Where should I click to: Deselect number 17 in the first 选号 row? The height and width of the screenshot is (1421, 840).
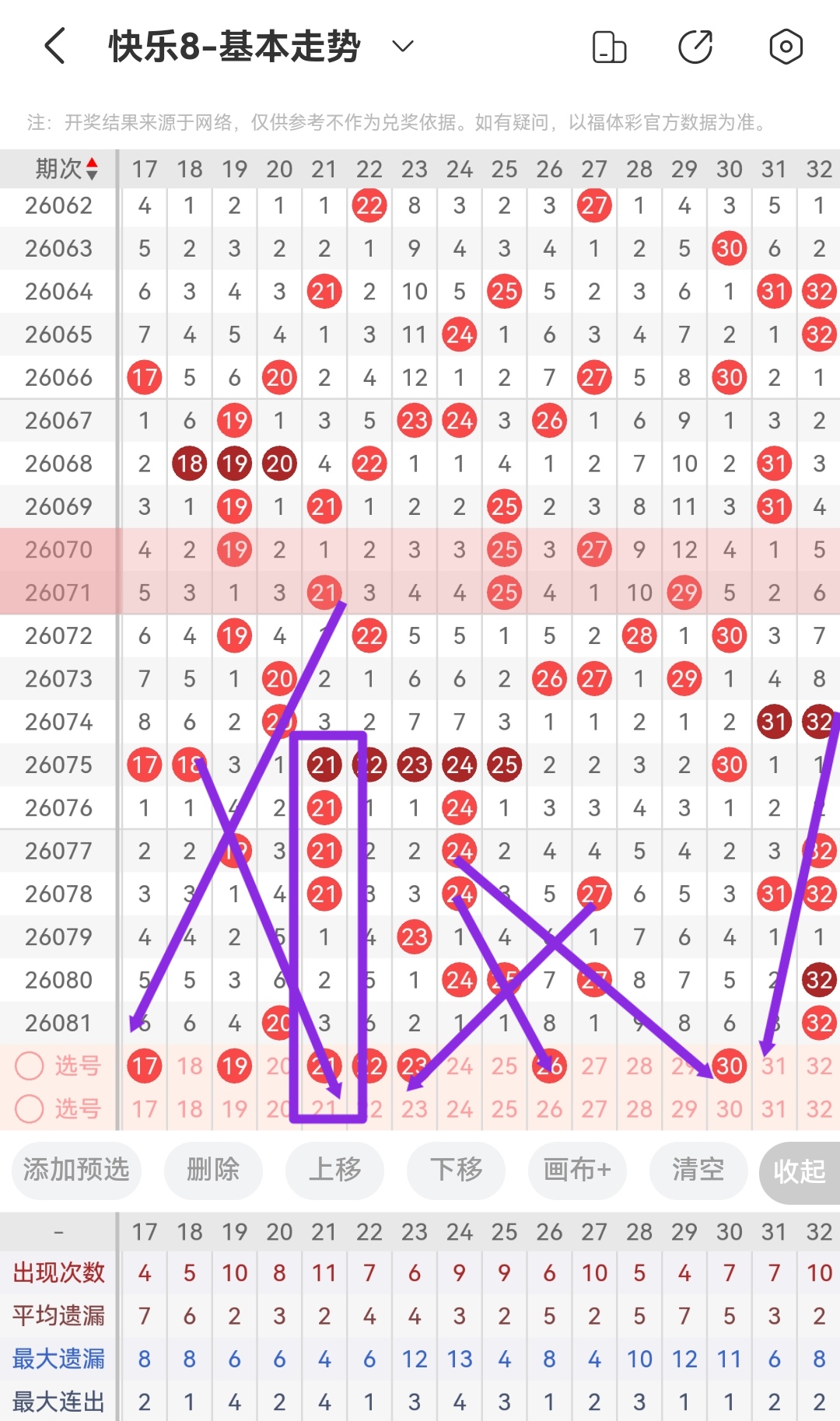145,1066
